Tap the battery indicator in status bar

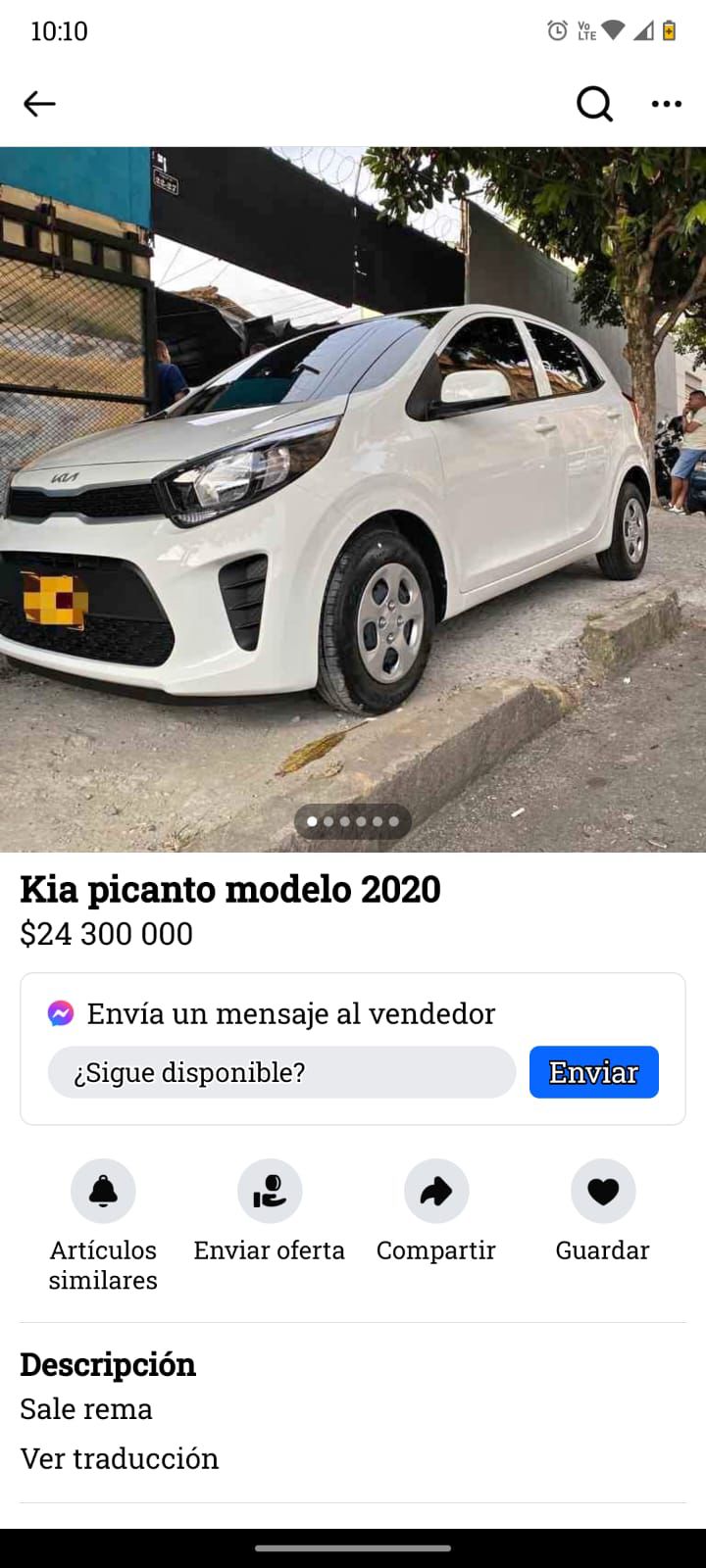(x=670, y=30)
